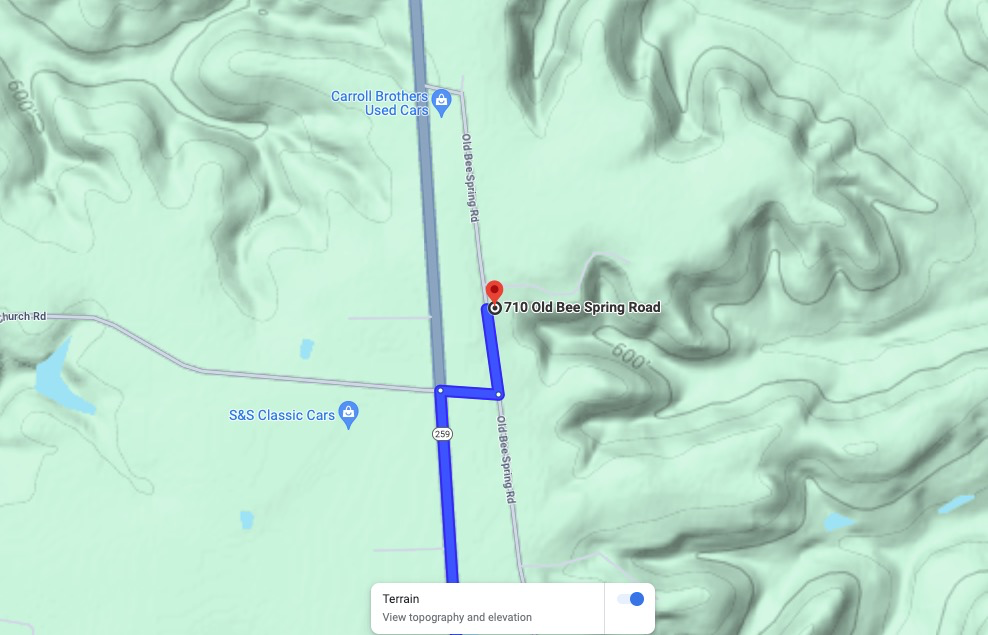This screenshot has width=988, height=635.
Task: Turn off the Terrain toggle
Action: point(630,599)
